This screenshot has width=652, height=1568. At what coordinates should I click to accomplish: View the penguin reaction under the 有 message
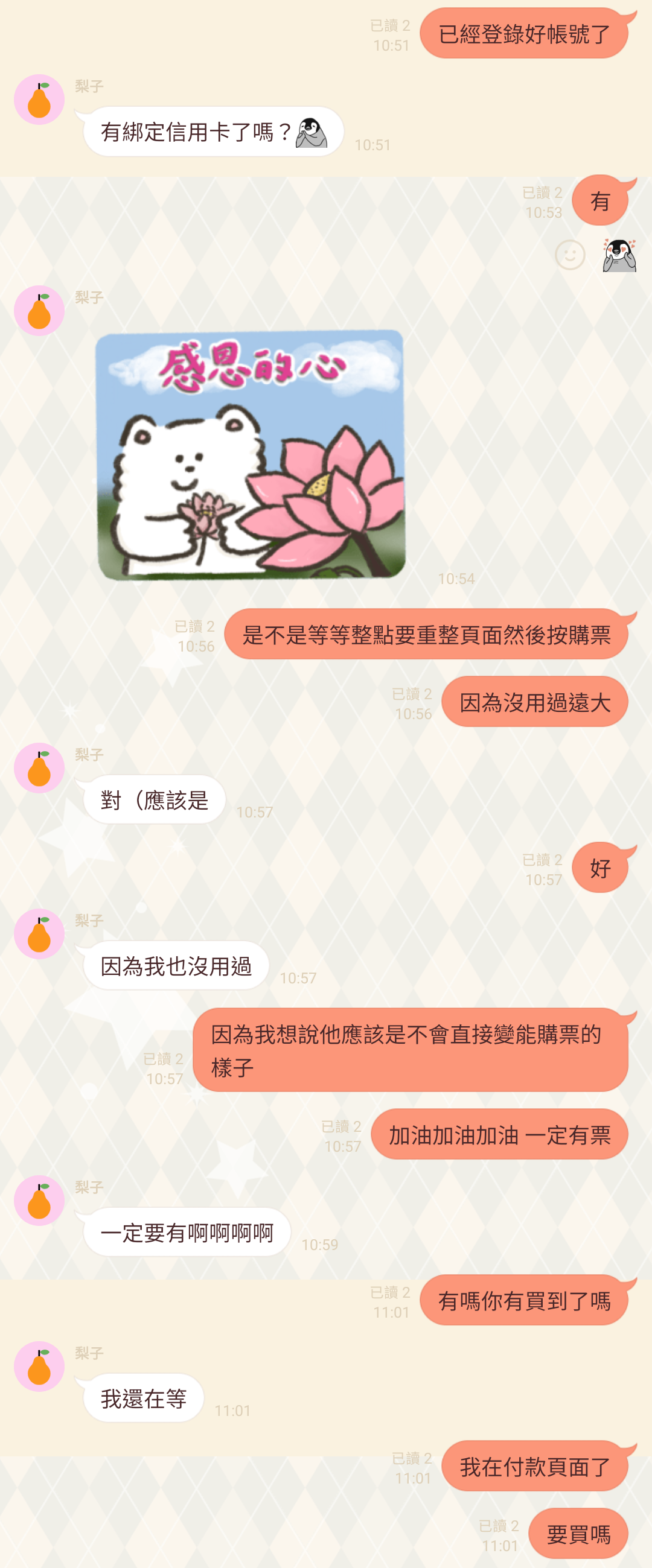(619, 255)
